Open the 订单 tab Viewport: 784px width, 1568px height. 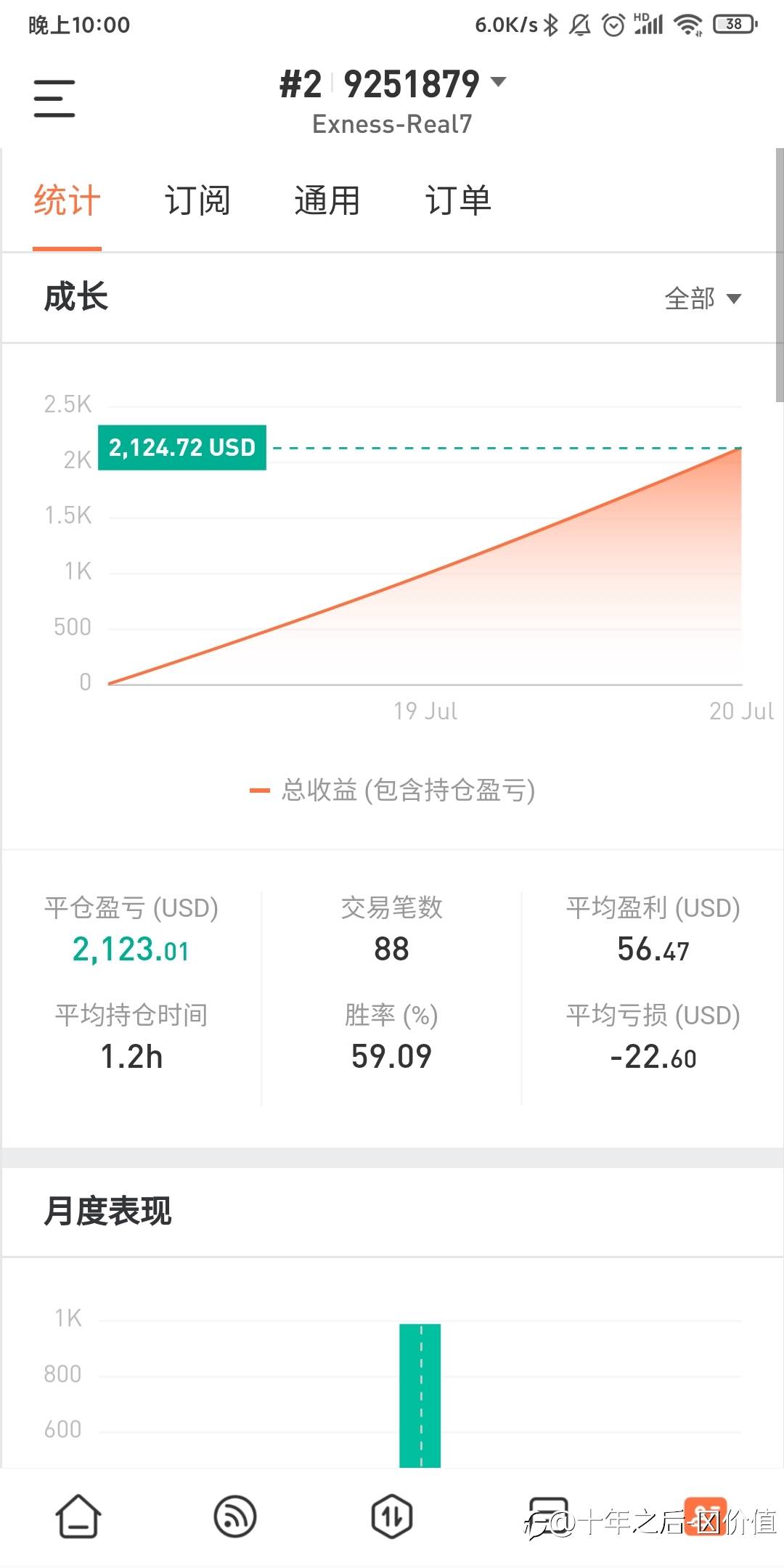pyautogui.click(x=458, y=200)
